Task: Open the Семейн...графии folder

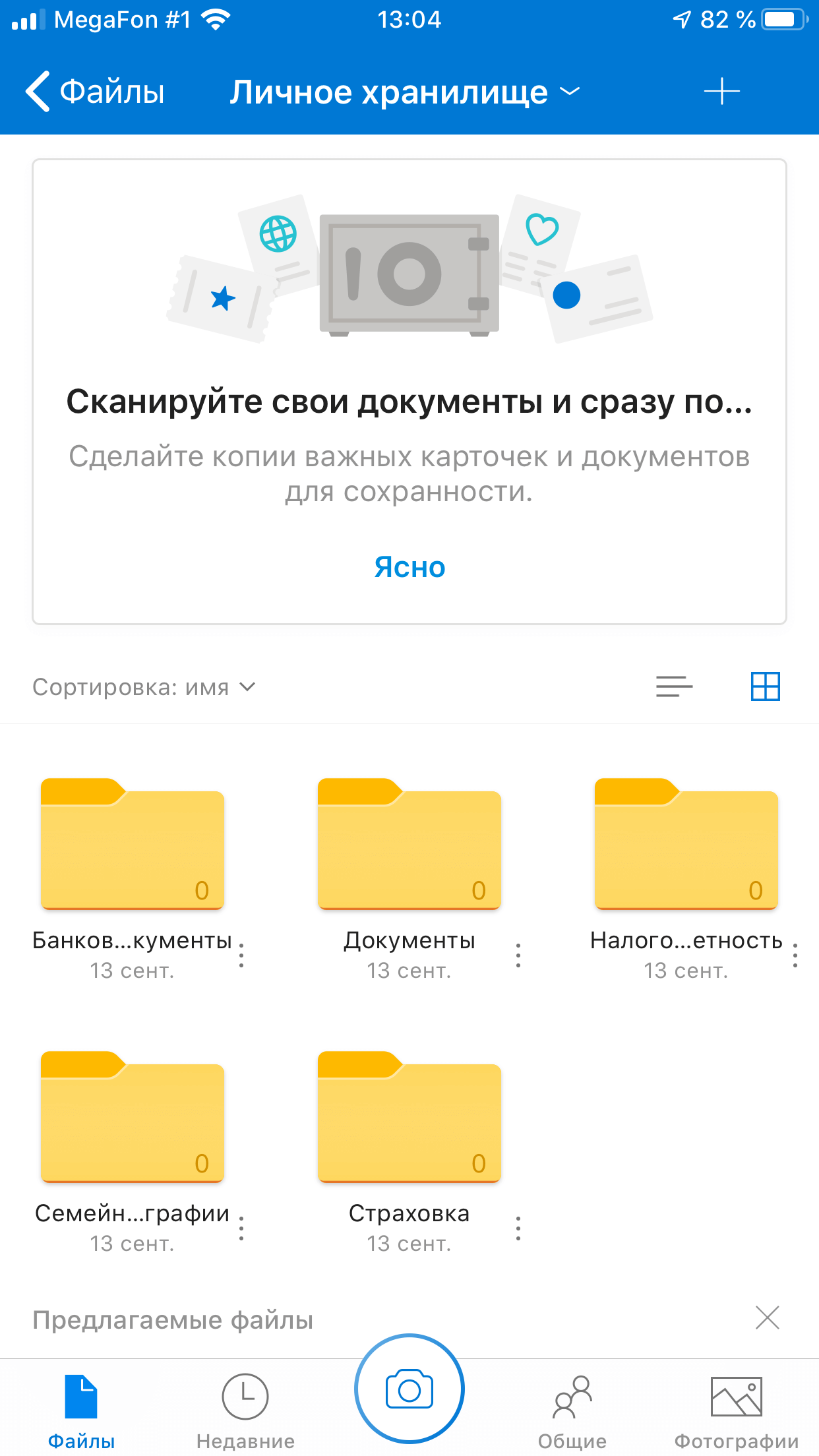Action: [133, 1117]
